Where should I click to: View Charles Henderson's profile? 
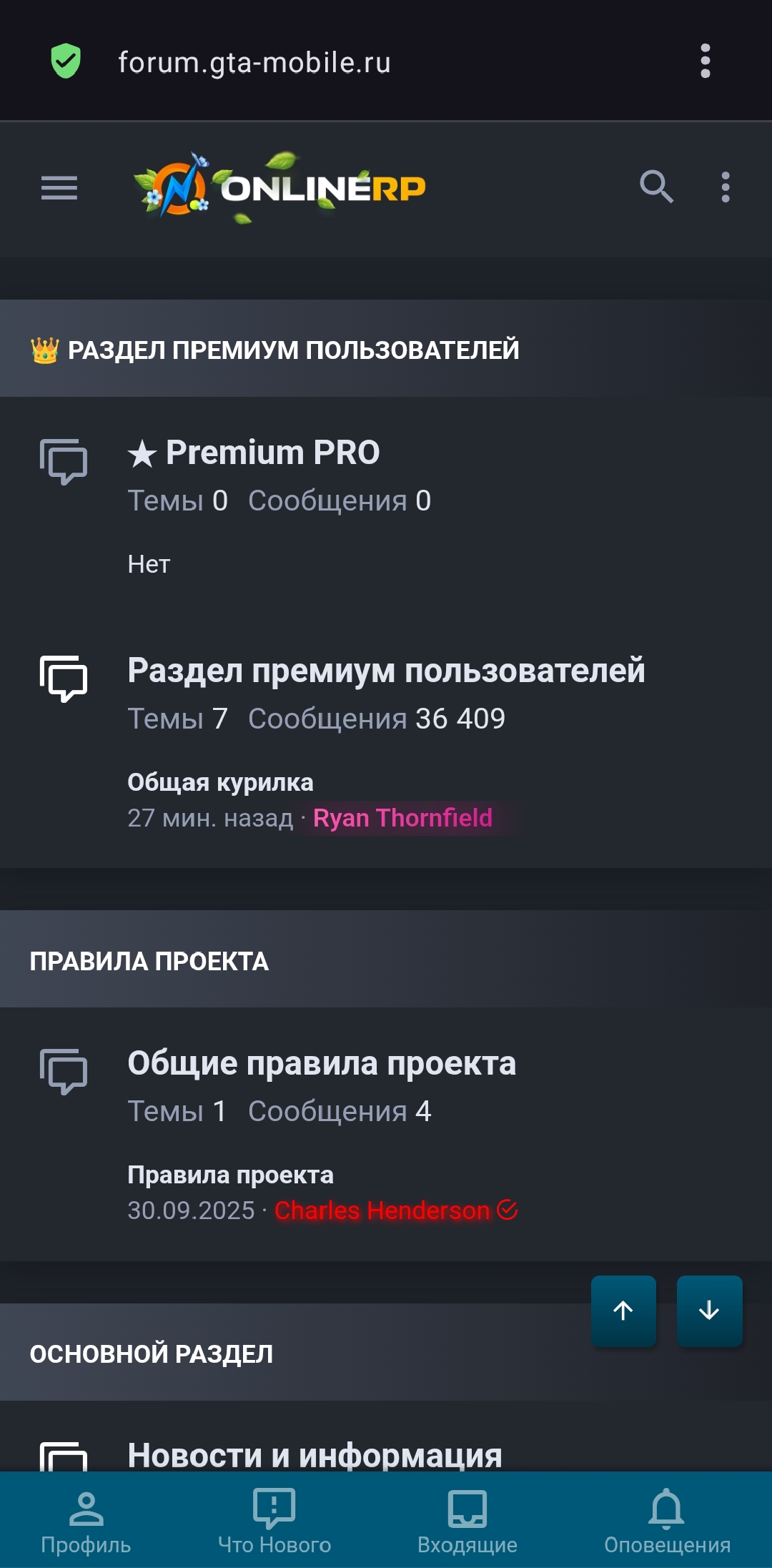coord(382,1210)
